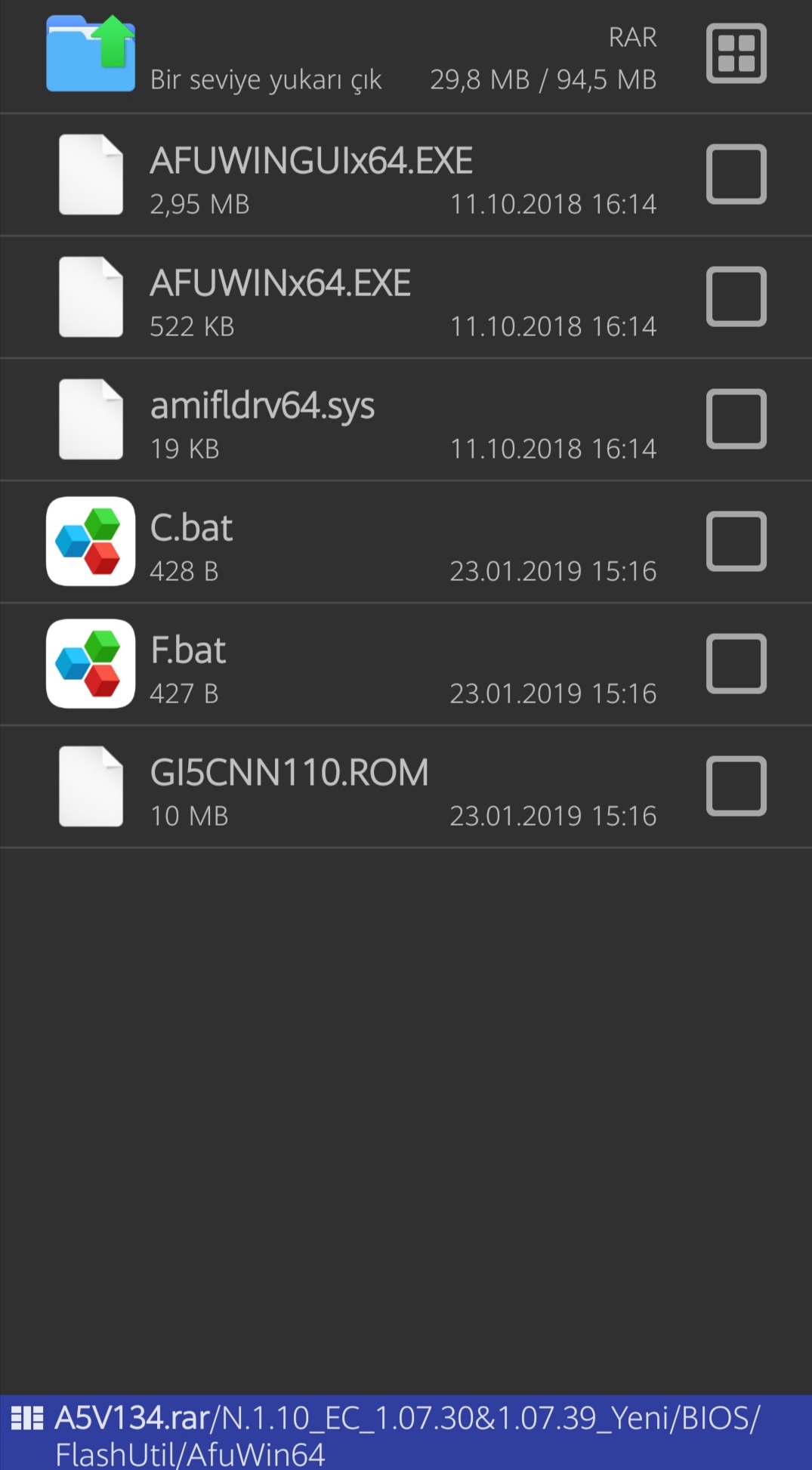Select the AFUWINx64.EXE checkbox
The image size is (812, 1470).
point(736,297)
